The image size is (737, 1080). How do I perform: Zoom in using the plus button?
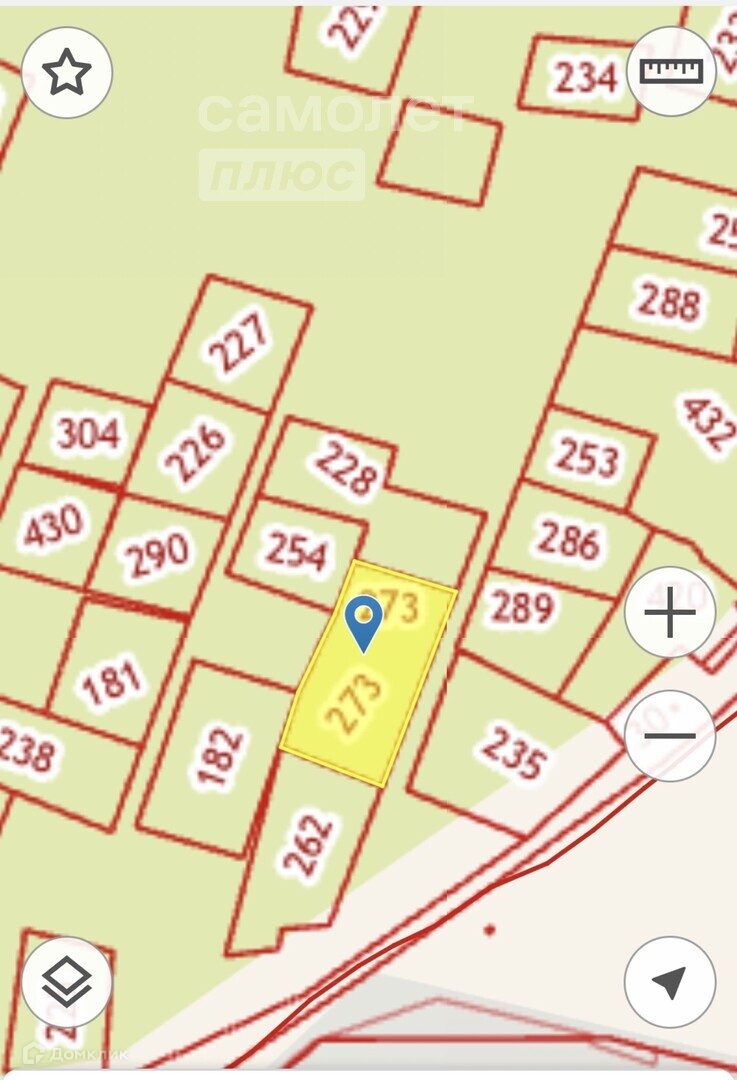(669, 612)
